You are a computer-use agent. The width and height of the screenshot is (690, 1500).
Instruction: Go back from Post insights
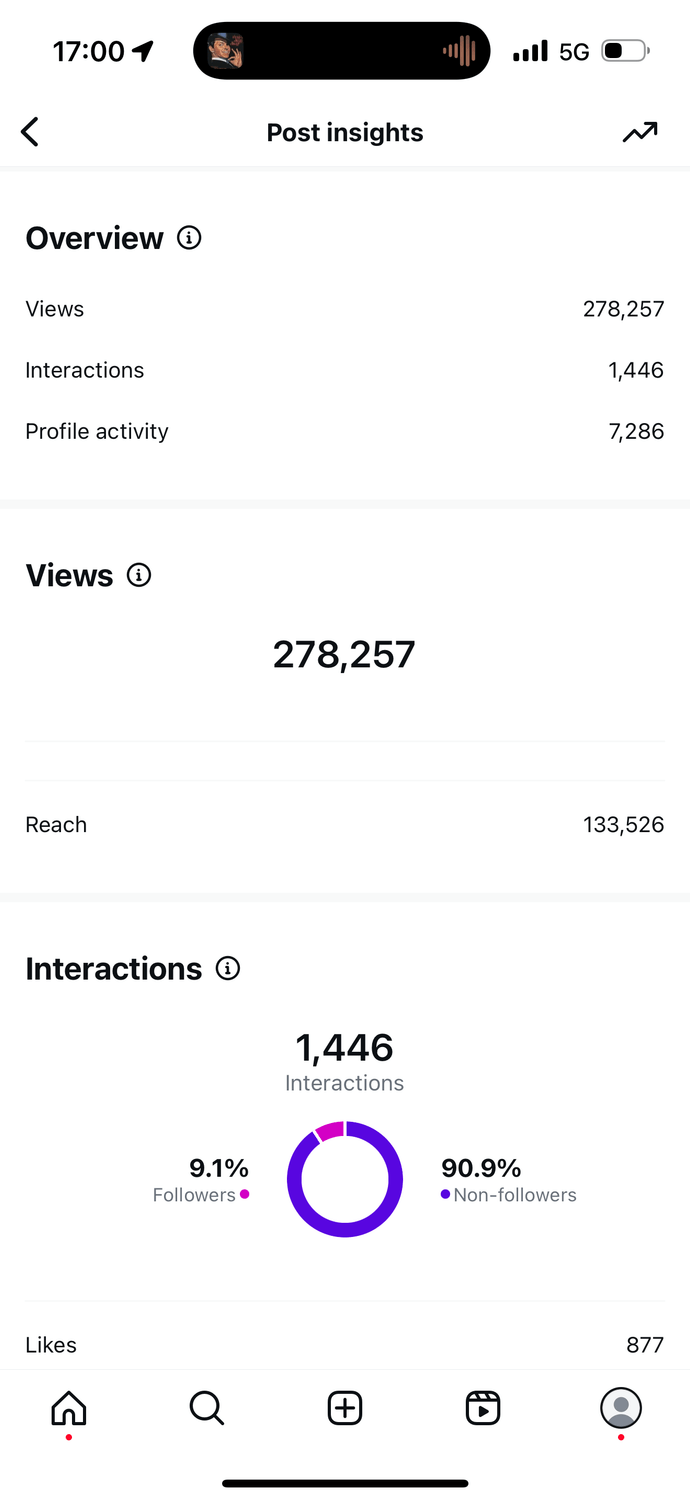pyautogui.click(x=30, y=132)
